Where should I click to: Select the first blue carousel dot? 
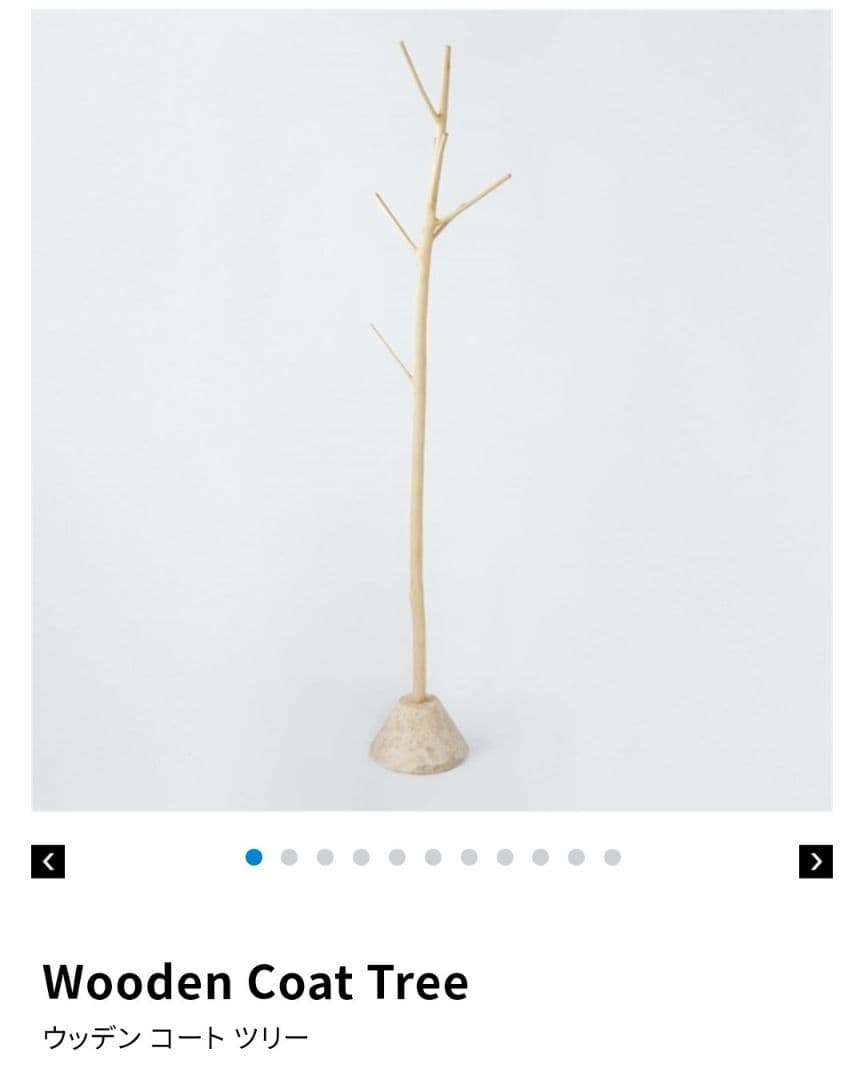tap(255, 857)
